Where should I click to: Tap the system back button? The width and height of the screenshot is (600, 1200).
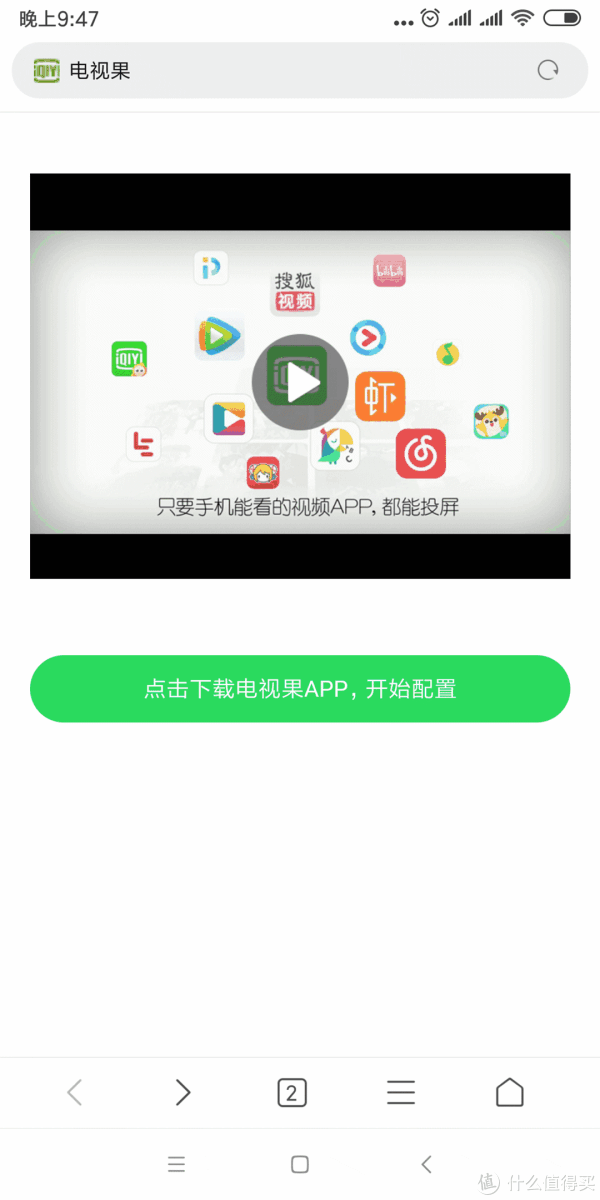pos(427,1164)
